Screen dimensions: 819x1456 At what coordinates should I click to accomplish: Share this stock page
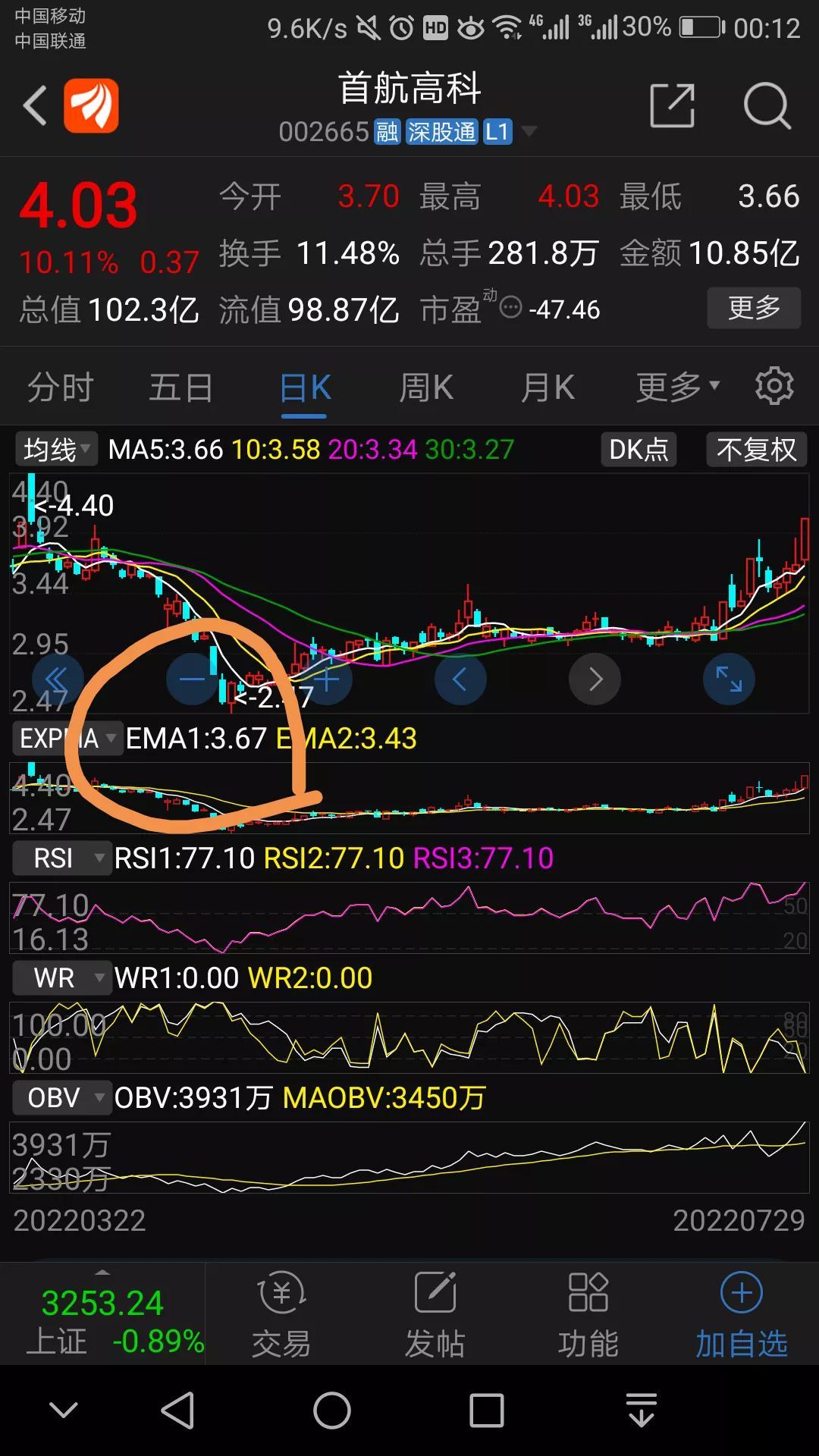(672, 105)
